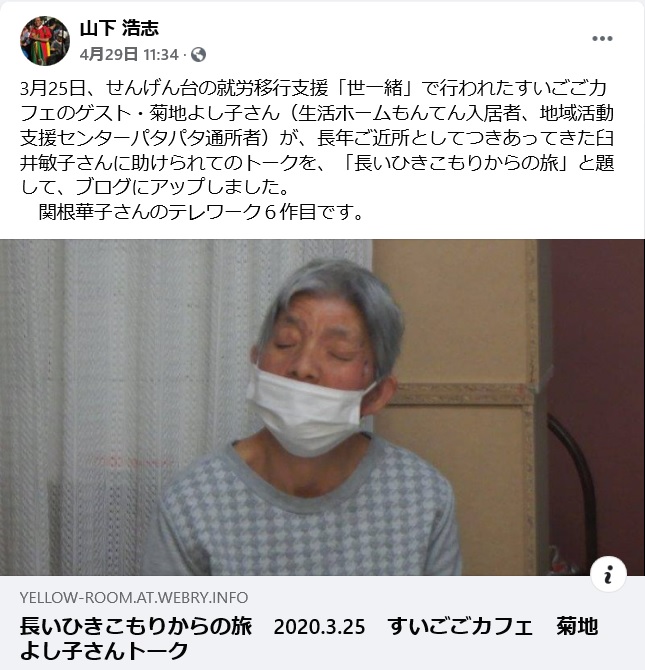645x670 pixels.
Task: Open 山下 浩志's profile picture
Action: point(44,40)
